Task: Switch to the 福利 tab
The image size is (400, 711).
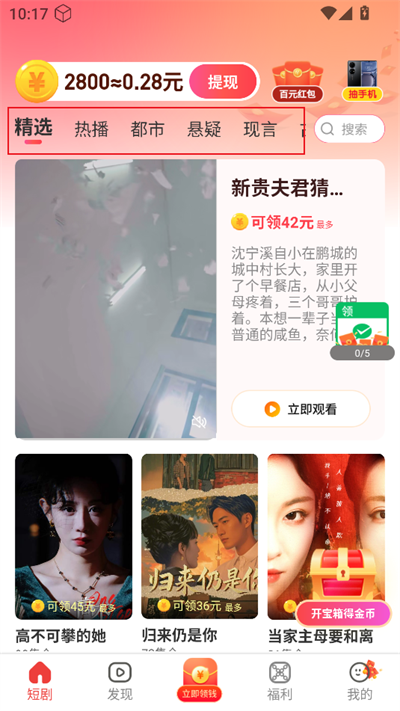Action: (280, 681)
